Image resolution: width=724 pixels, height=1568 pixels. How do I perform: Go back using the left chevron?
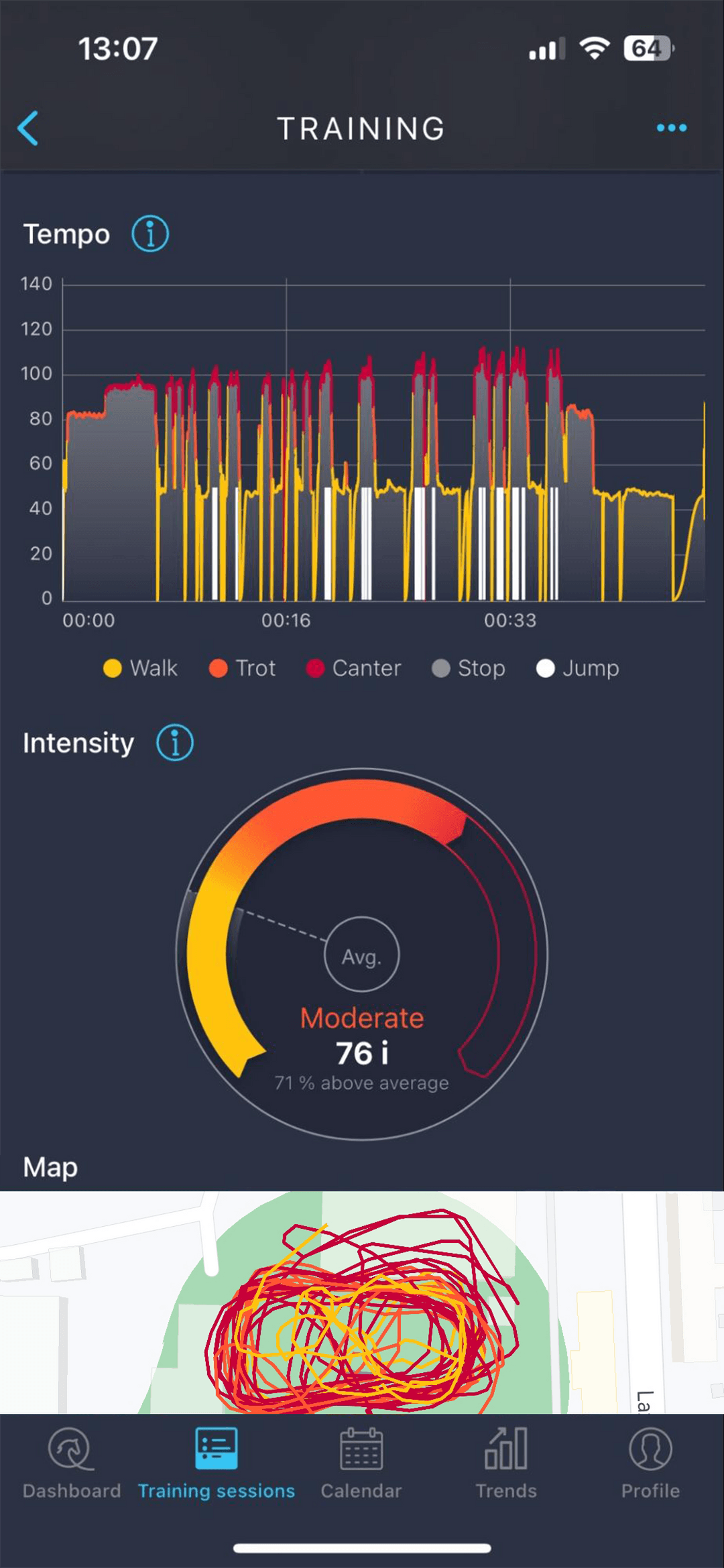29,127
